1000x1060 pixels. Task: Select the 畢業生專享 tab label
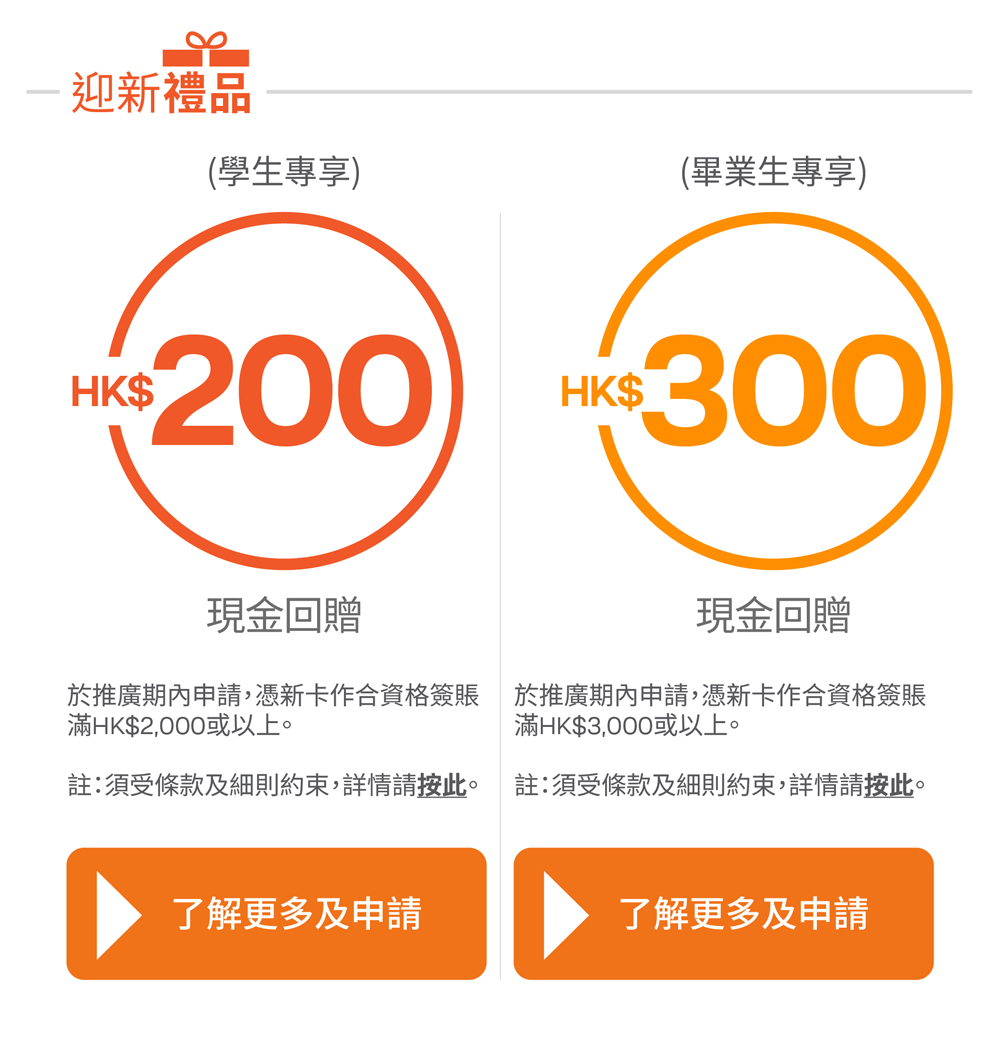tap(776, 170)
